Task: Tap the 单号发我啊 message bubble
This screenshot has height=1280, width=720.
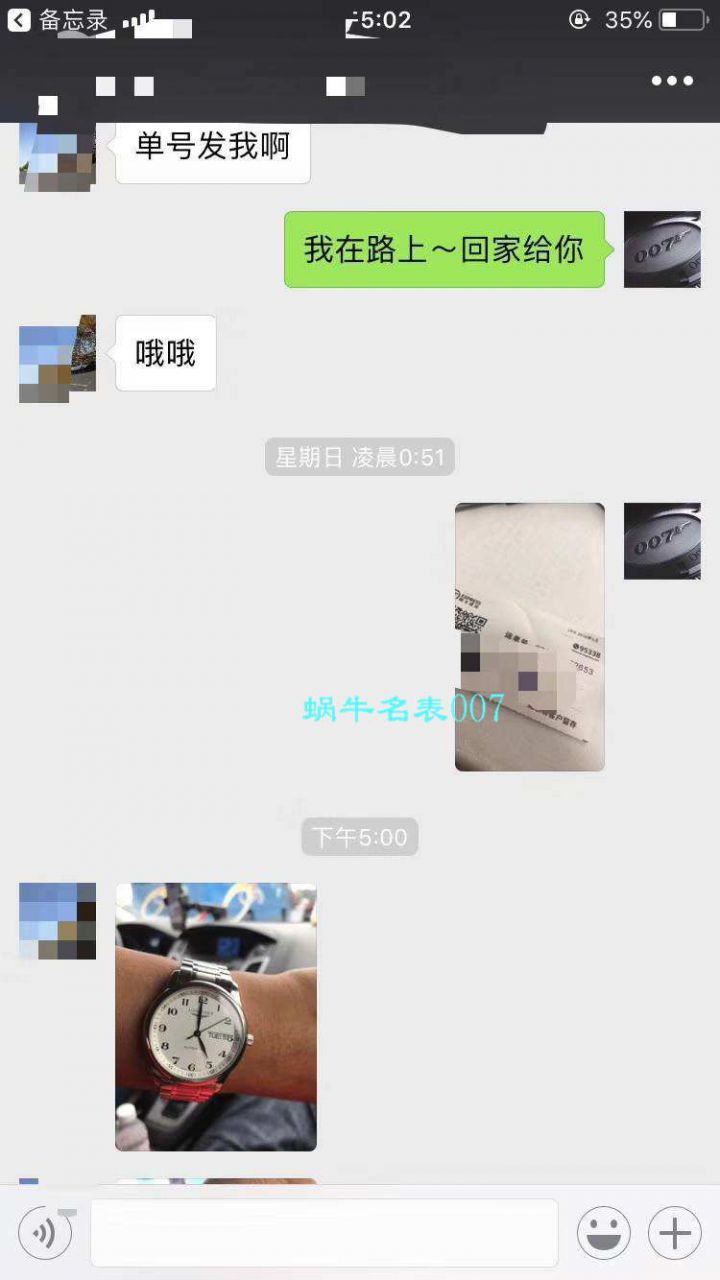Action: 213,146
